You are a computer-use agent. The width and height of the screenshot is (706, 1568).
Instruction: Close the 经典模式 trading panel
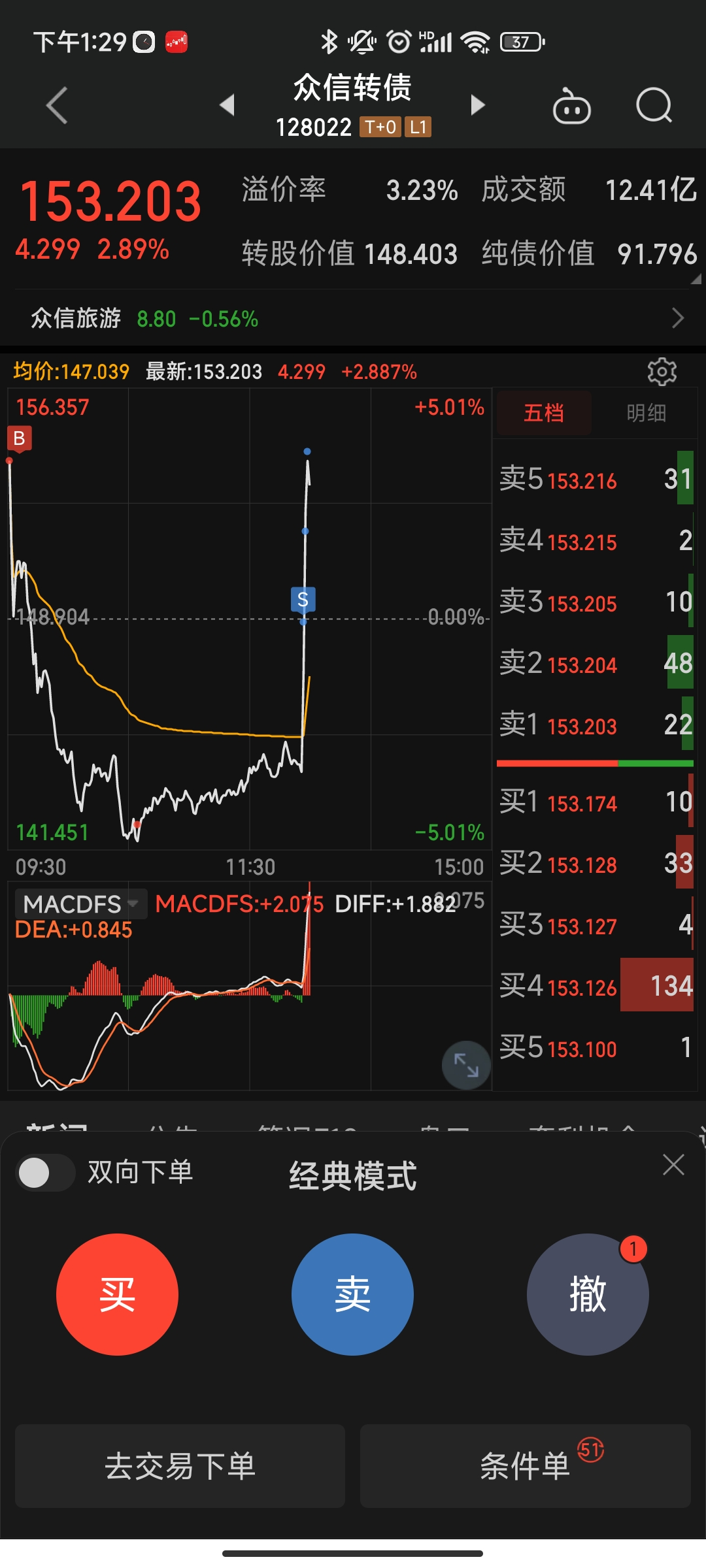[673, 1165]
